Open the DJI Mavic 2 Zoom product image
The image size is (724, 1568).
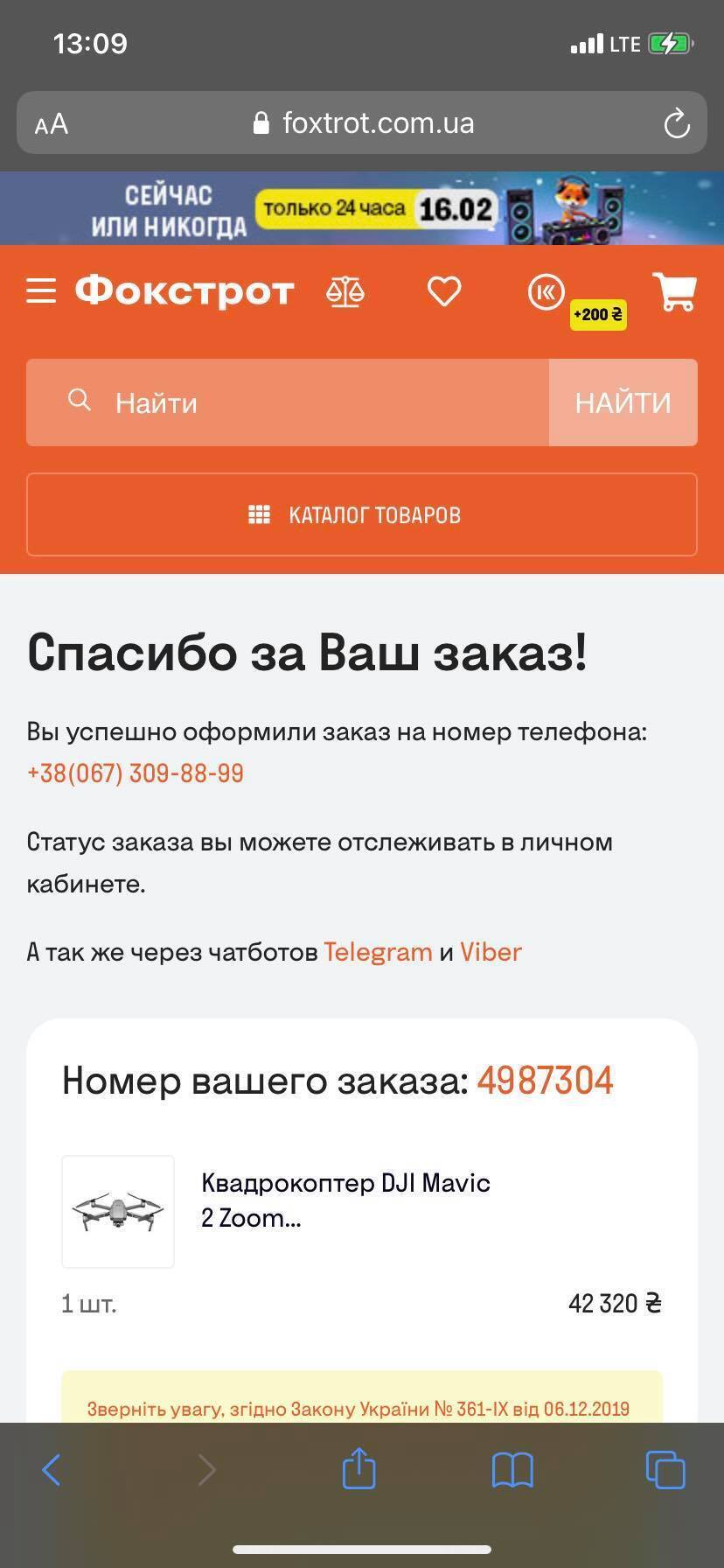118,1212
